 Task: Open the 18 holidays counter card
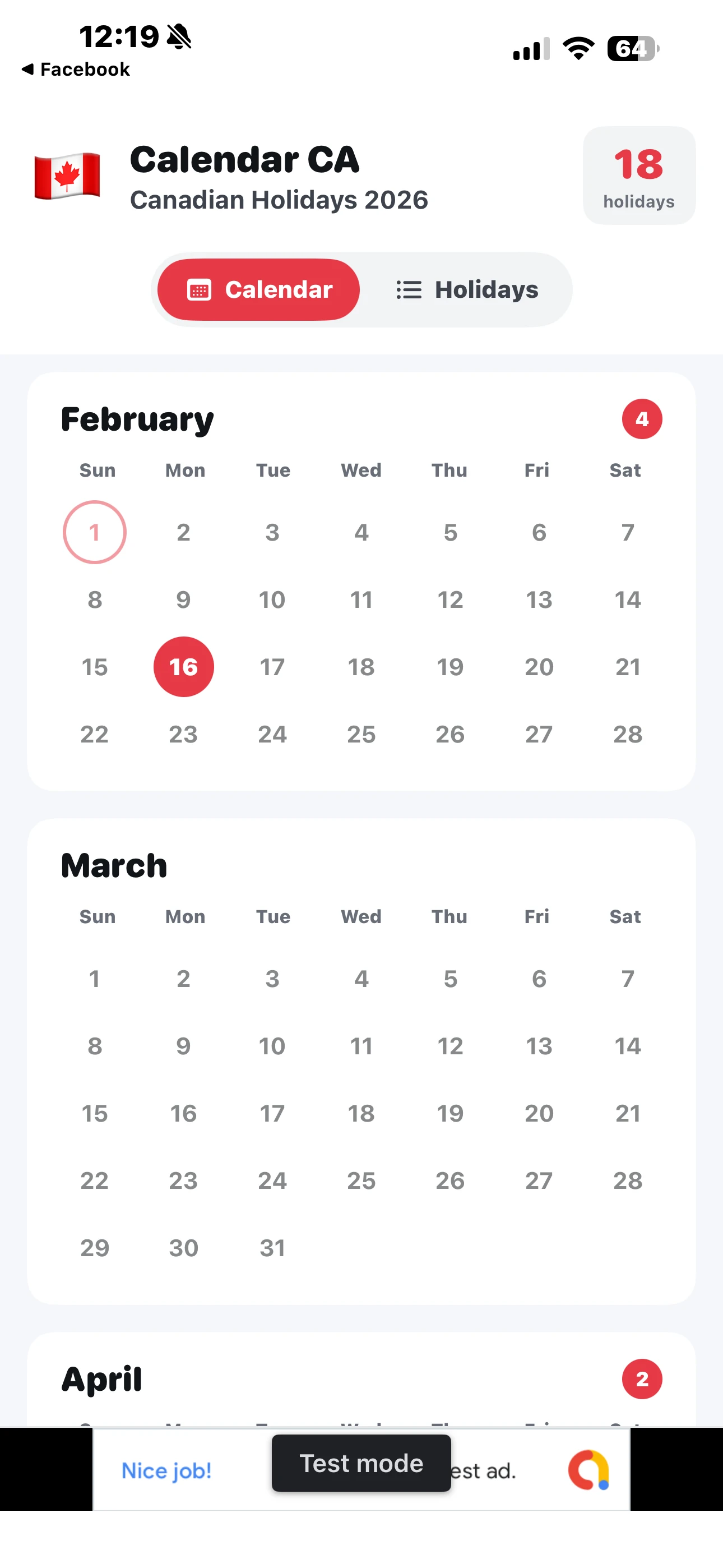(x=638, y=176)
